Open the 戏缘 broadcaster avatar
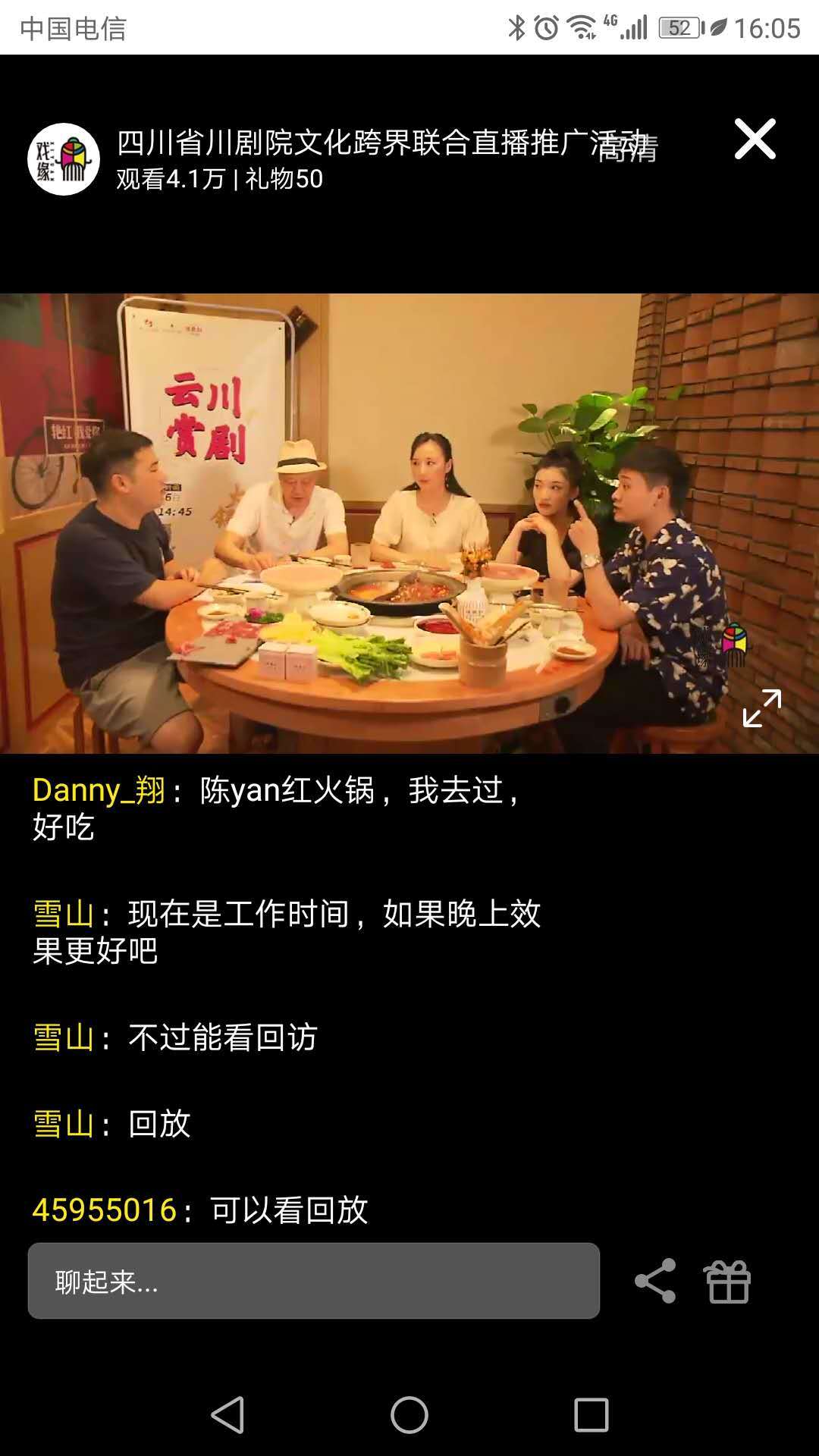The height and width of the screenshot is (1456, 819). click(x=64, y=159)
